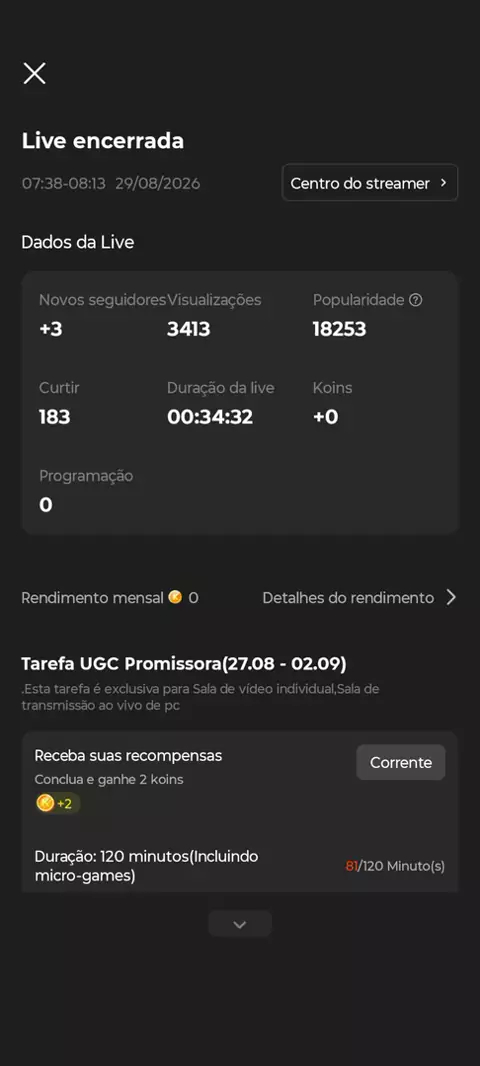The width and height of the screenshot is (480, 1066).
Task: Open Centro do streamer
Action: tap(370, 183)
